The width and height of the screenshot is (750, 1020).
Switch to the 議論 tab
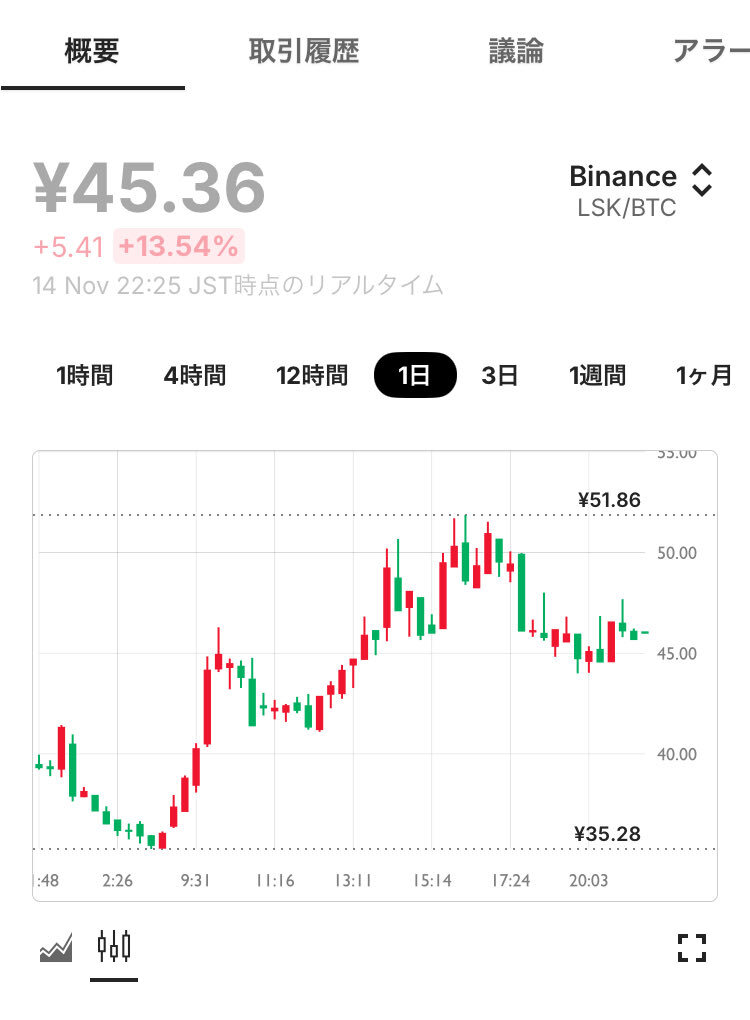point(516,51)
